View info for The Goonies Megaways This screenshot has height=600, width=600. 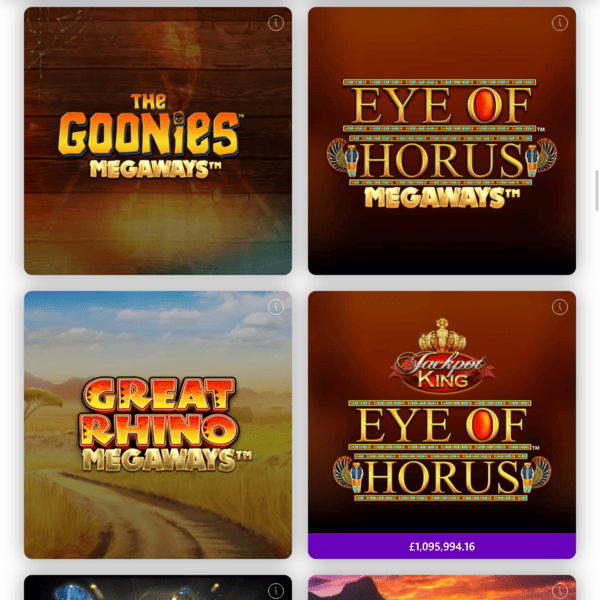(x=276, y=23)
